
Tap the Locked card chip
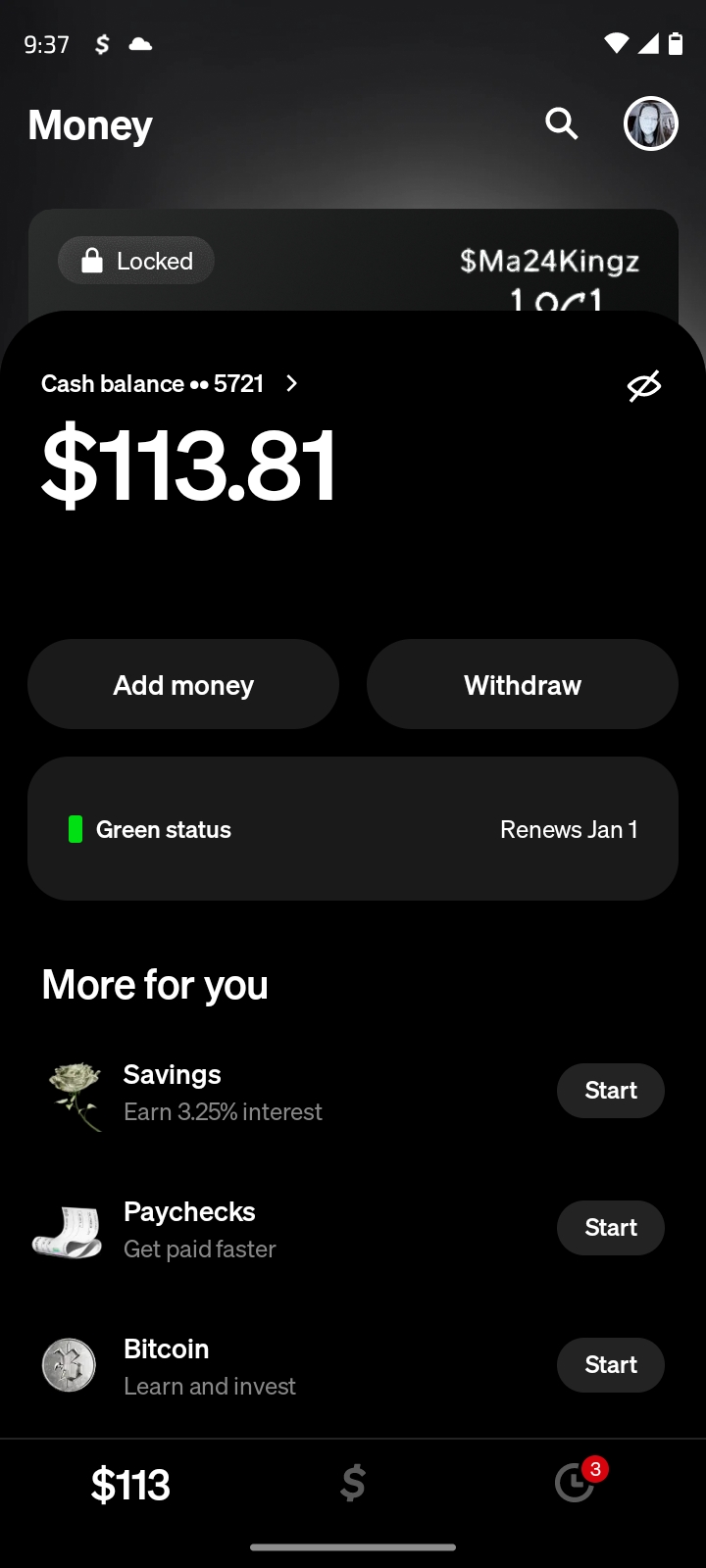coord(136,261)
